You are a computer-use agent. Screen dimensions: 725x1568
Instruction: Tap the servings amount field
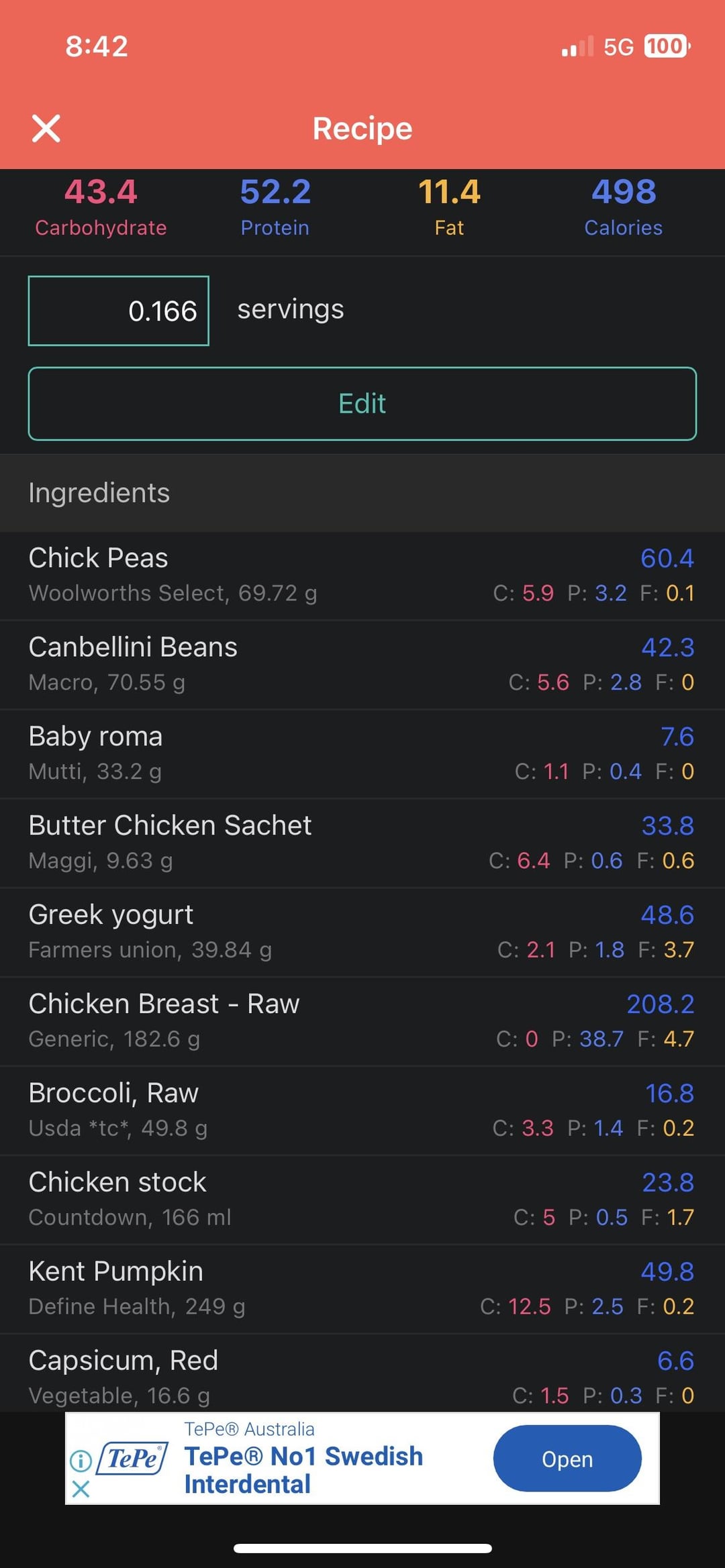(x=118, y=311)
